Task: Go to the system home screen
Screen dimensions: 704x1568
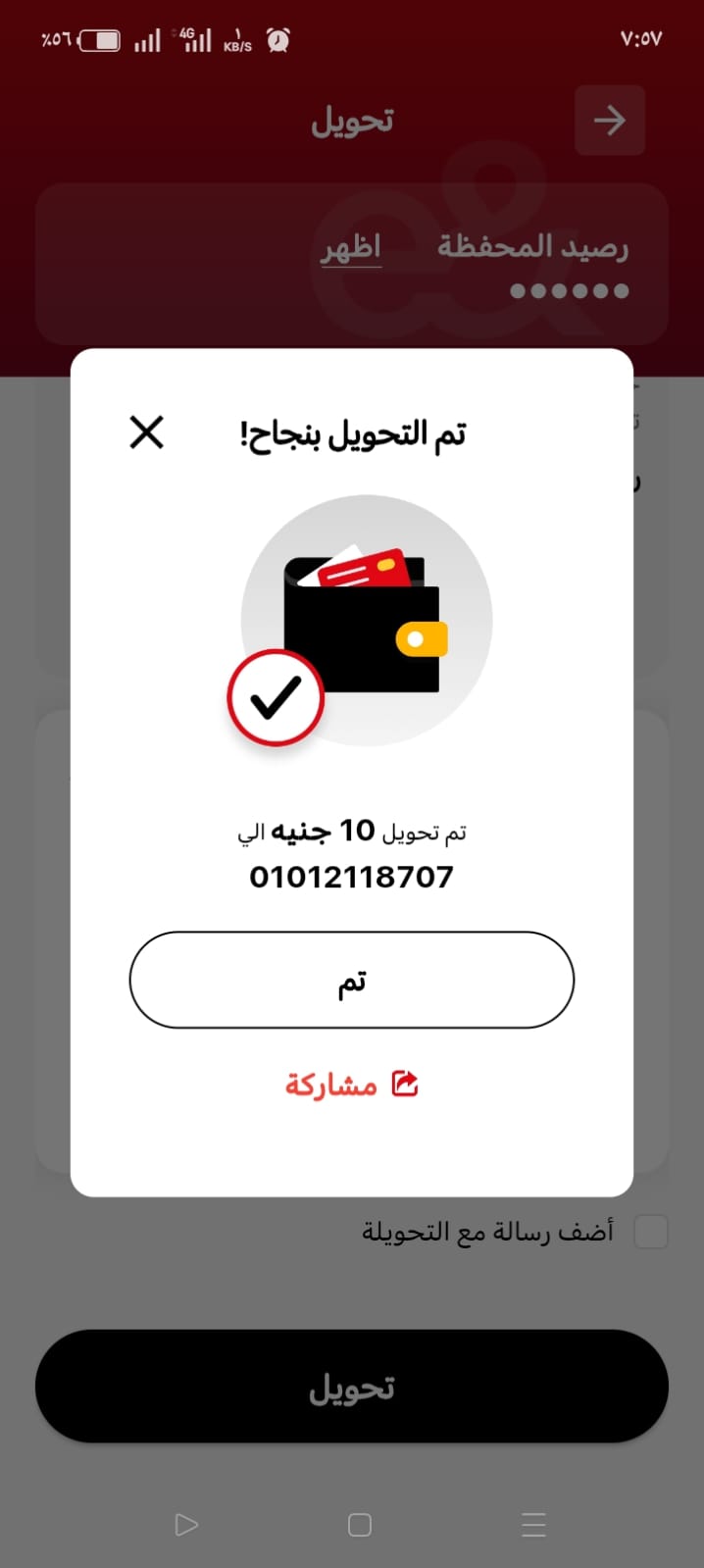Action: click(x=360, y=1525)
